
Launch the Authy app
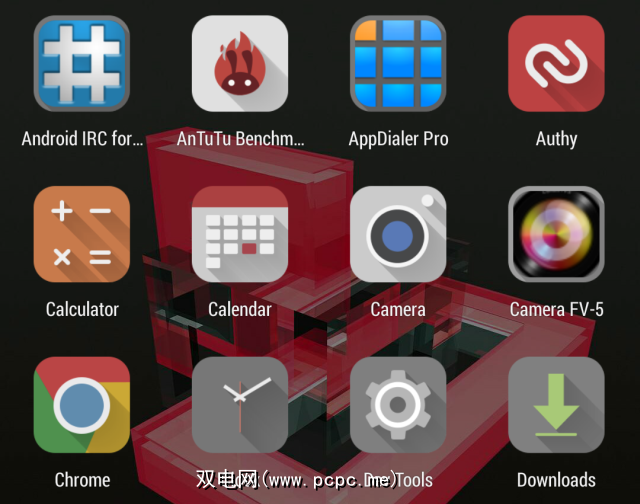556,63
